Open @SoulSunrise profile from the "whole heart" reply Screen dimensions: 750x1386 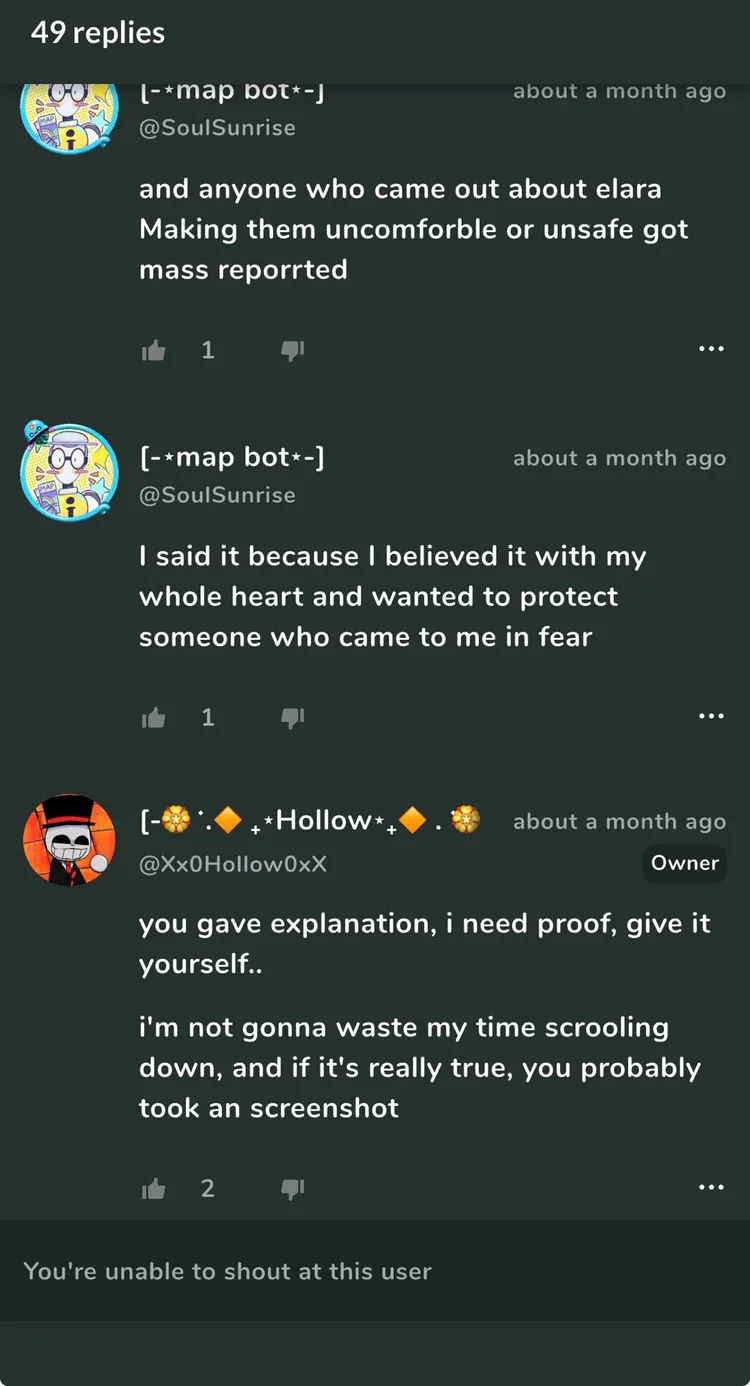(217, 495)
